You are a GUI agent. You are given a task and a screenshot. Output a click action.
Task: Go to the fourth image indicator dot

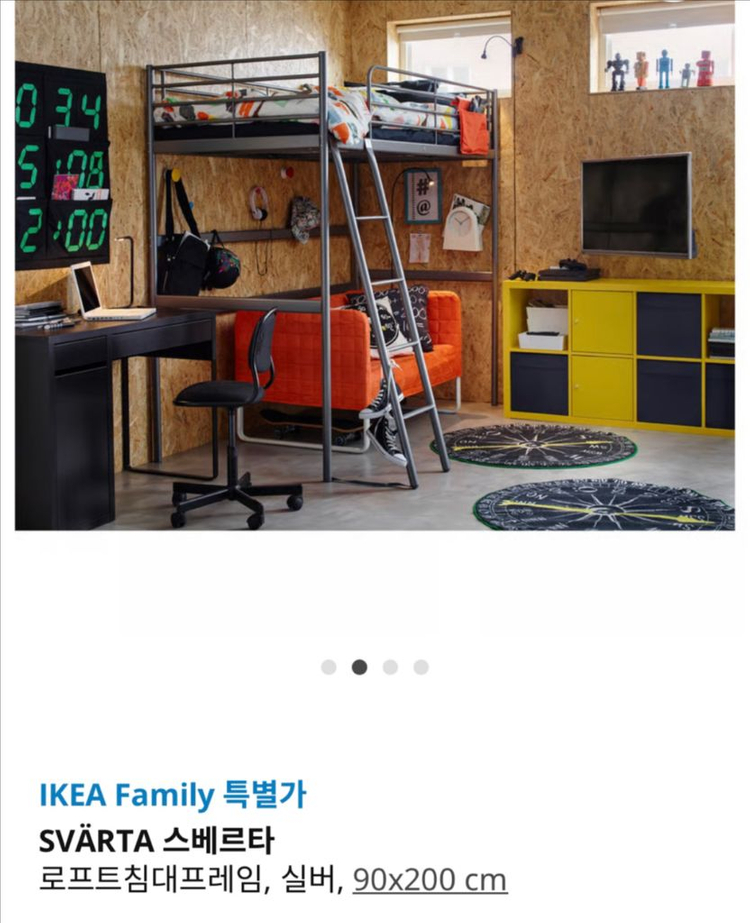(421, 667)
